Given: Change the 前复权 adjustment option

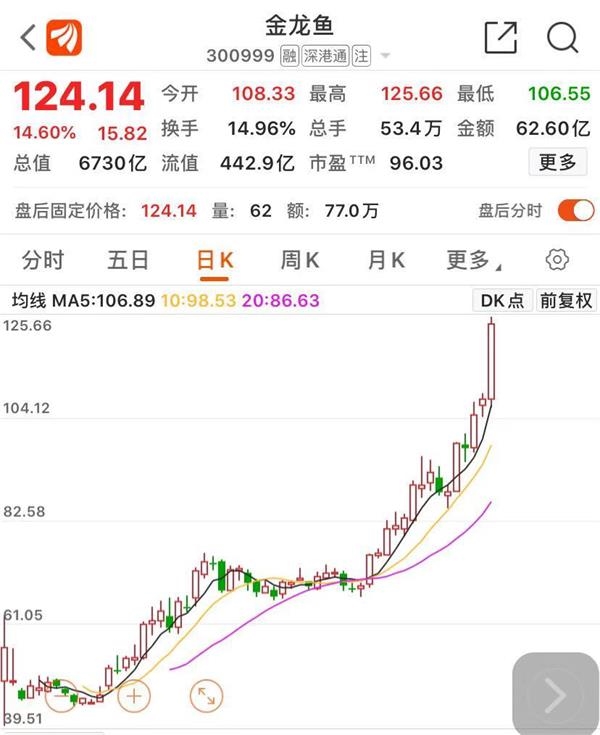Looking at the screenshot, I should [566, 300].
